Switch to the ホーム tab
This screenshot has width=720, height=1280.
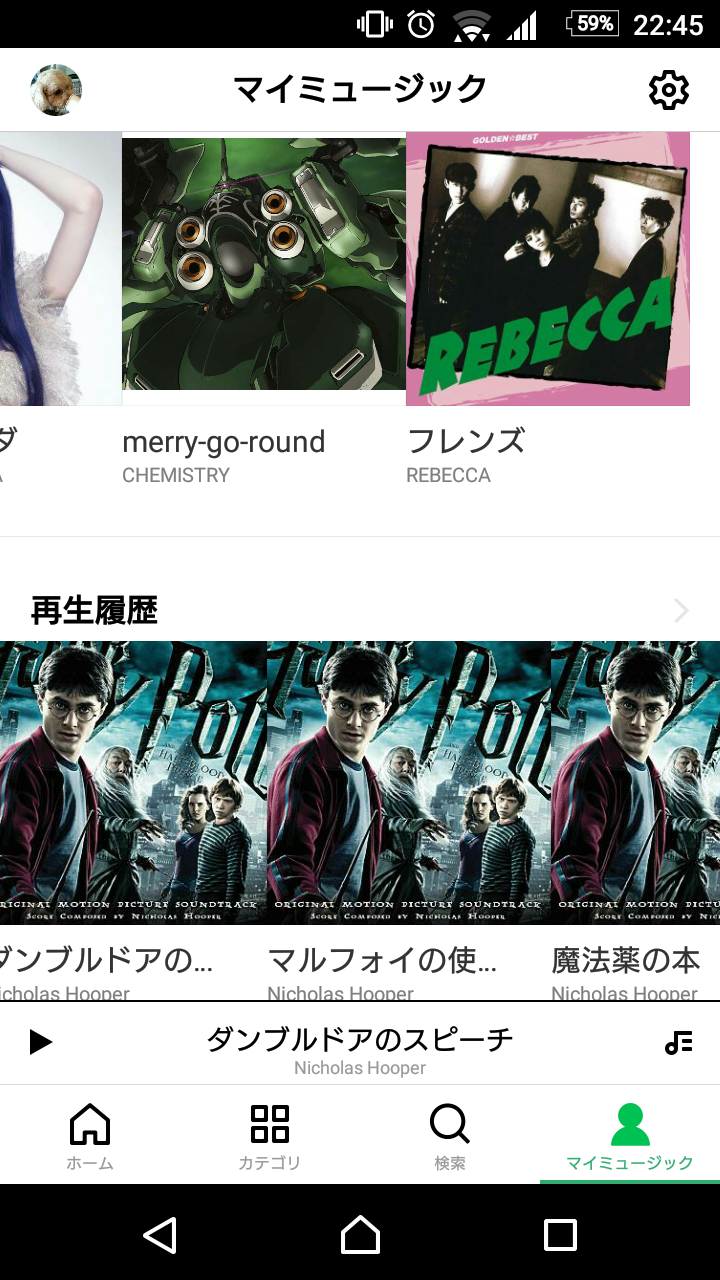(90, 1137)
